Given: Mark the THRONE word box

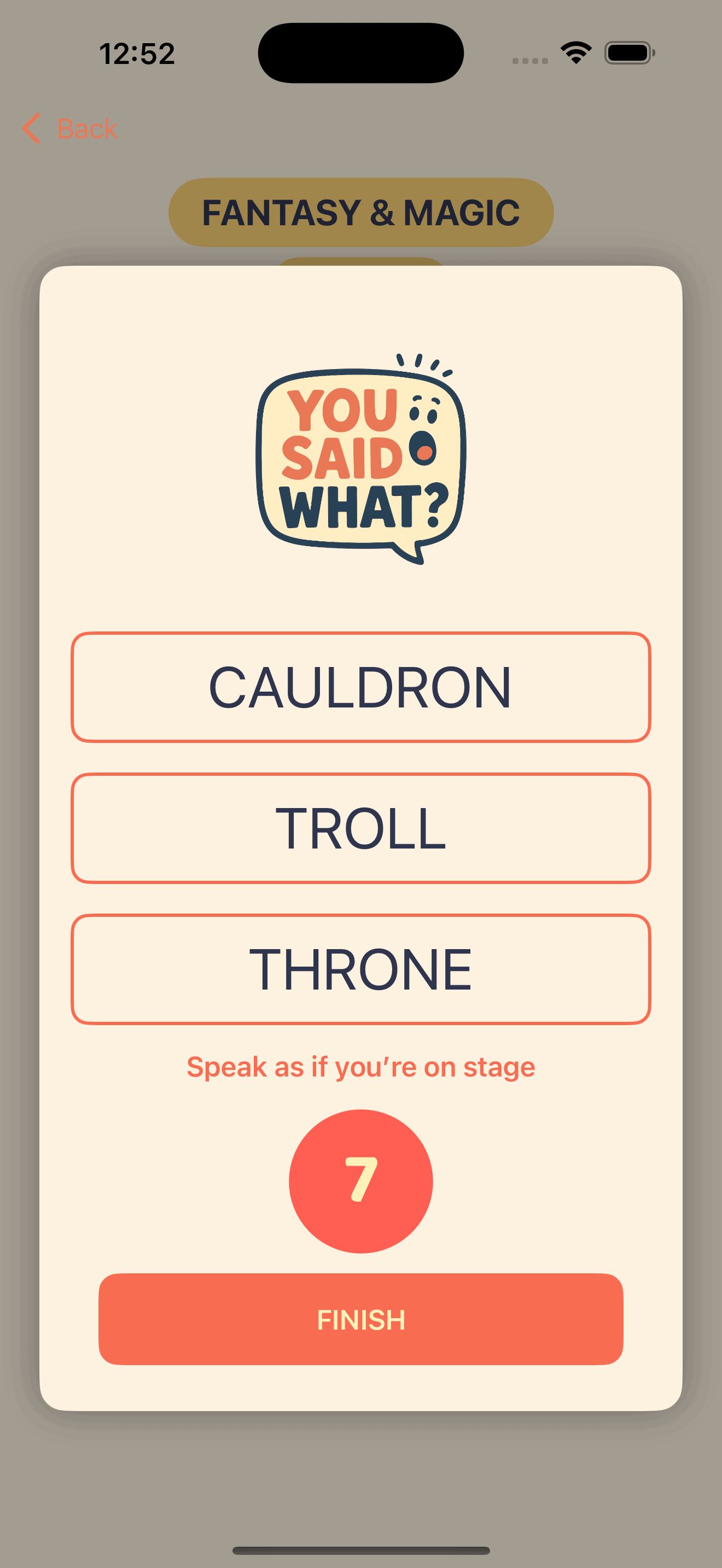Looking at the screenshot, I should (x=360, y=968).
